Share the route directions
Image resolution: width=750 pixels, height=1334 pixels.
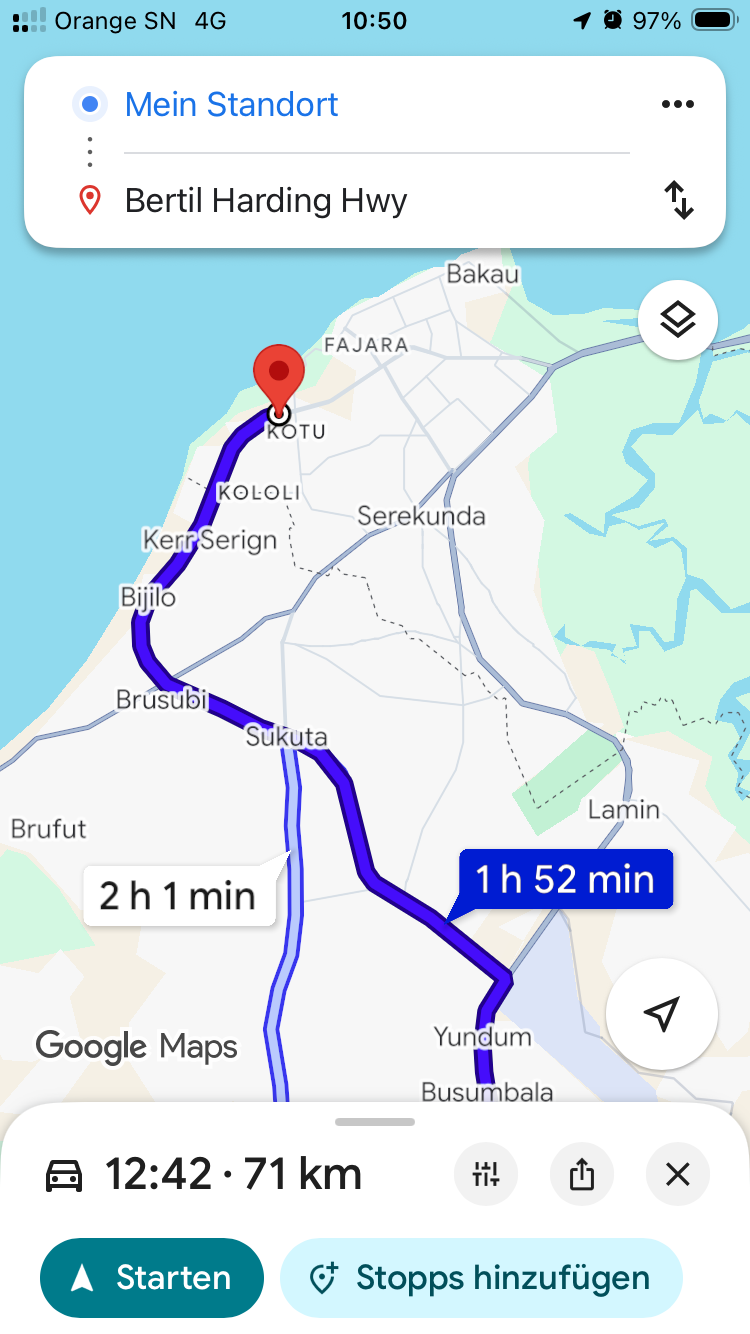pyautogui.click(x=582, y=1174)
